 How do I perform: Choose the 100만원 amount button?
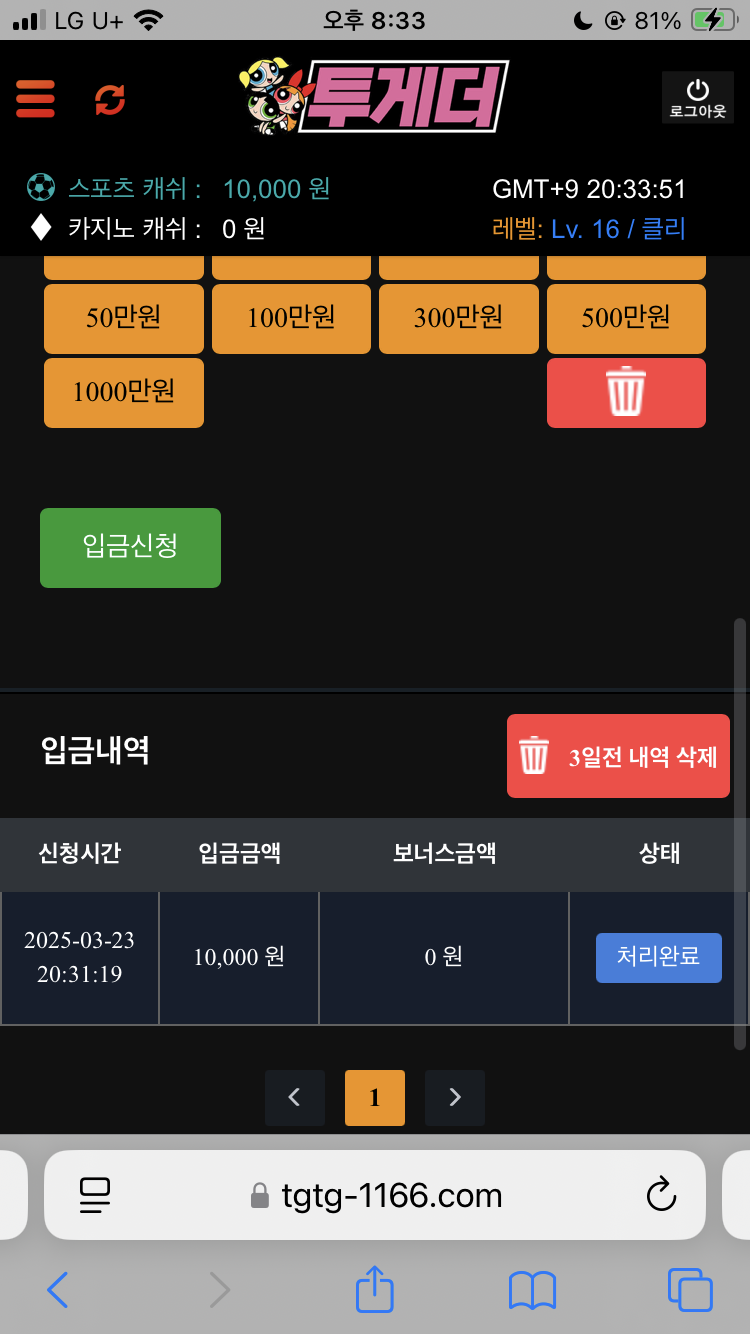pyautogui.click(x=291, y=318)
